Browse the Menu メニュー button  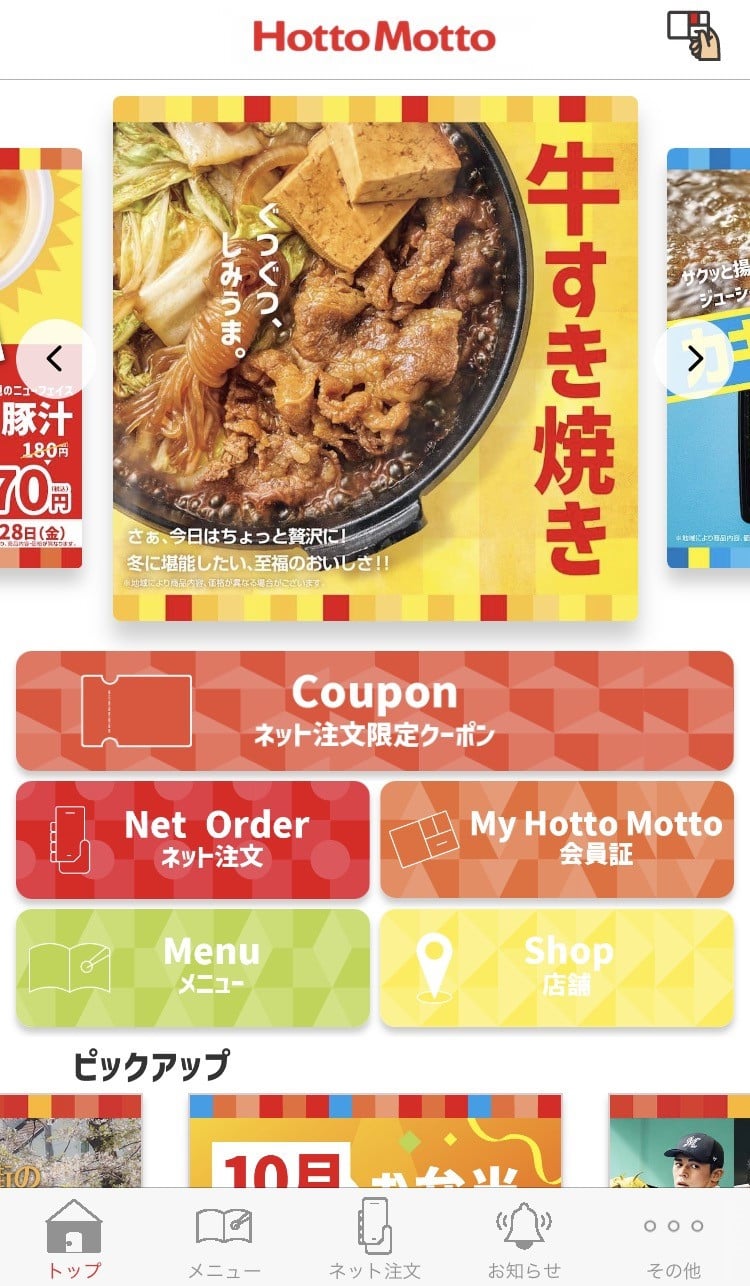pos(193,968)
